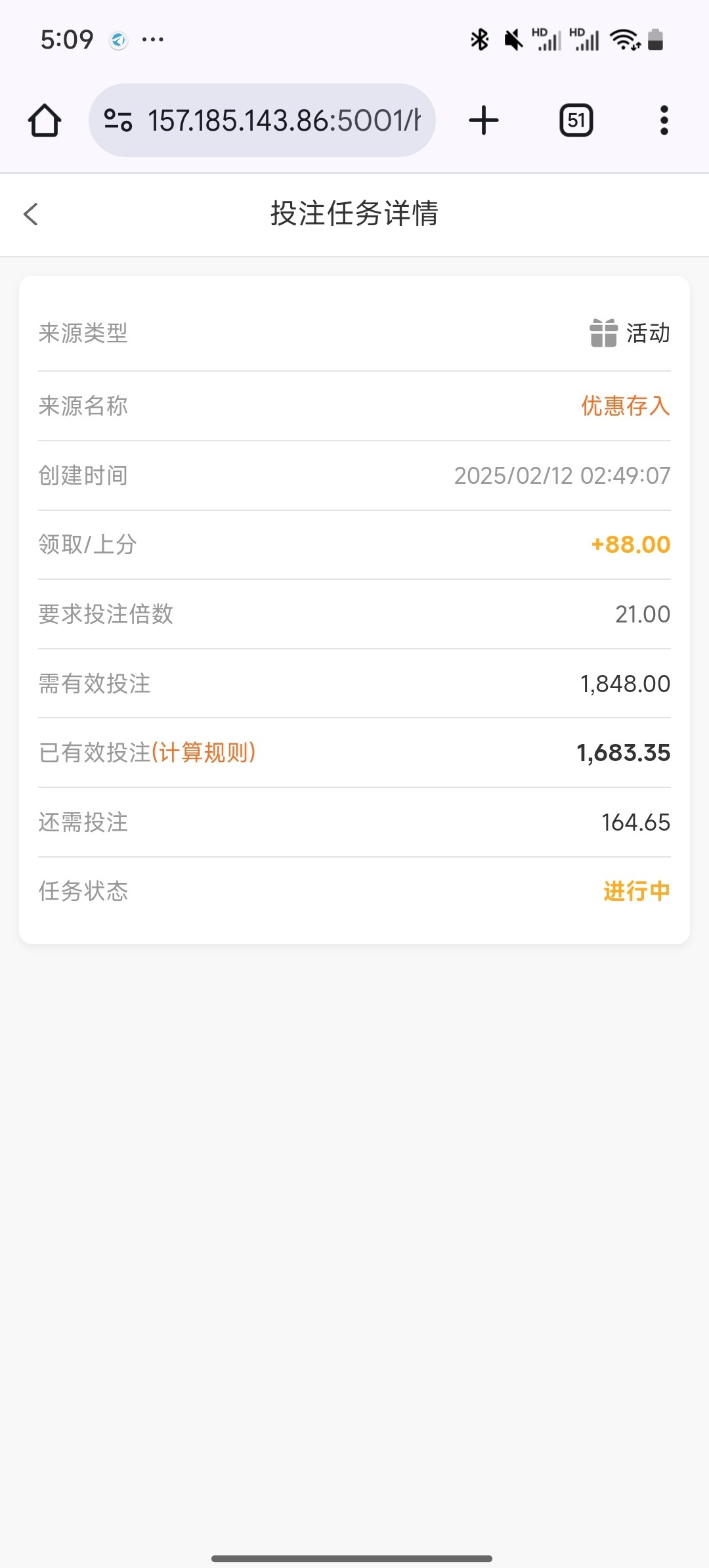
Task: Tap the browser home button
Action: pyautogui.click(x=45, y=121)
